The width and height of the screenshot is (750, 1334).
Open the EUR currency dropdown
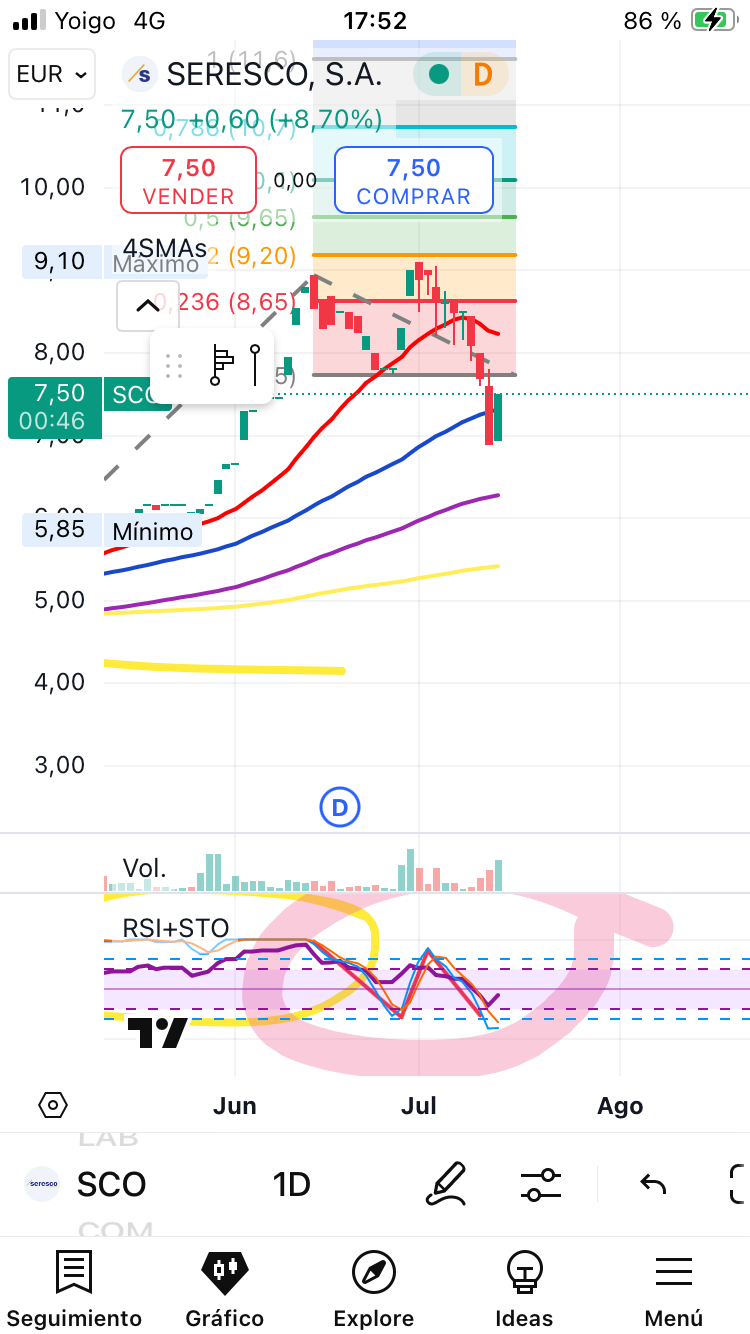52,74
